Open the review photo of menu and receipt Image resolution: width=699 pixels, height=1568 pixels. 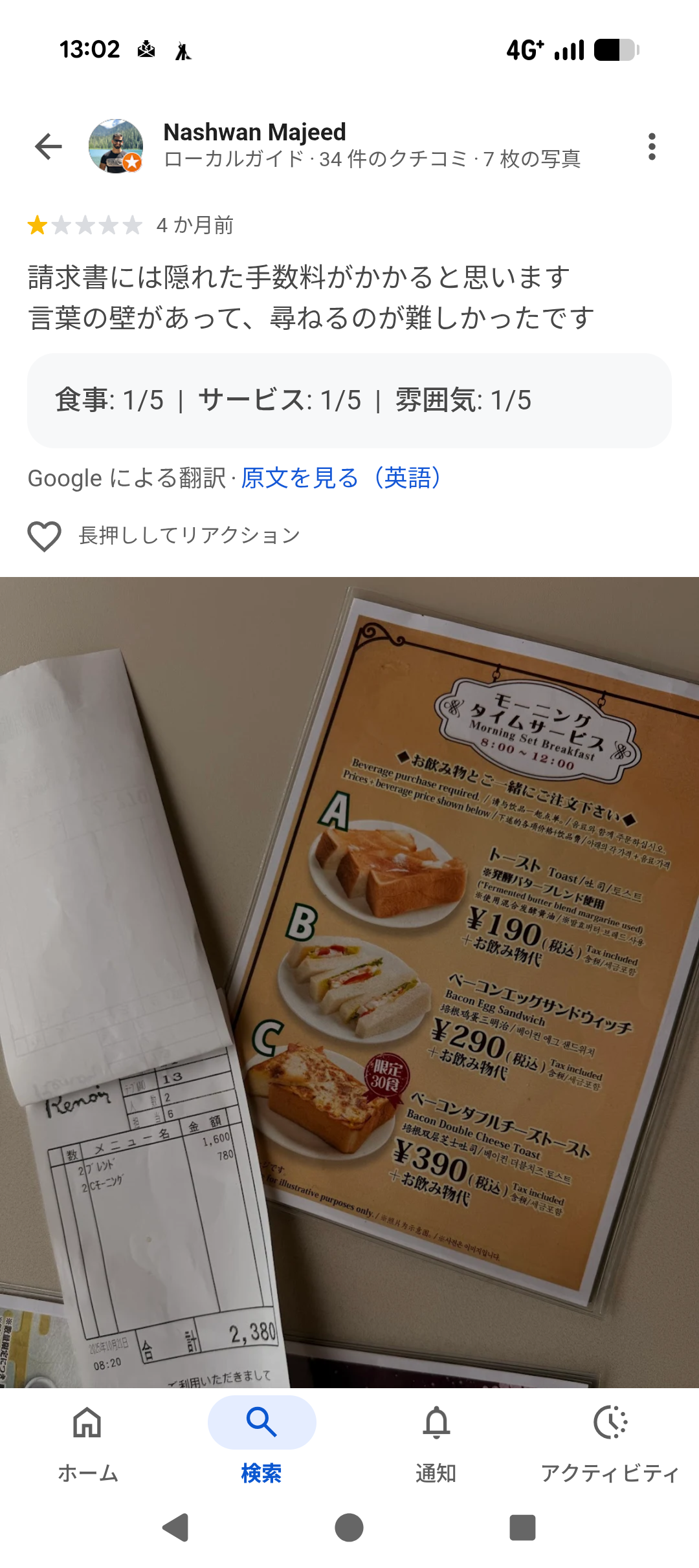(x=349, y=982)
